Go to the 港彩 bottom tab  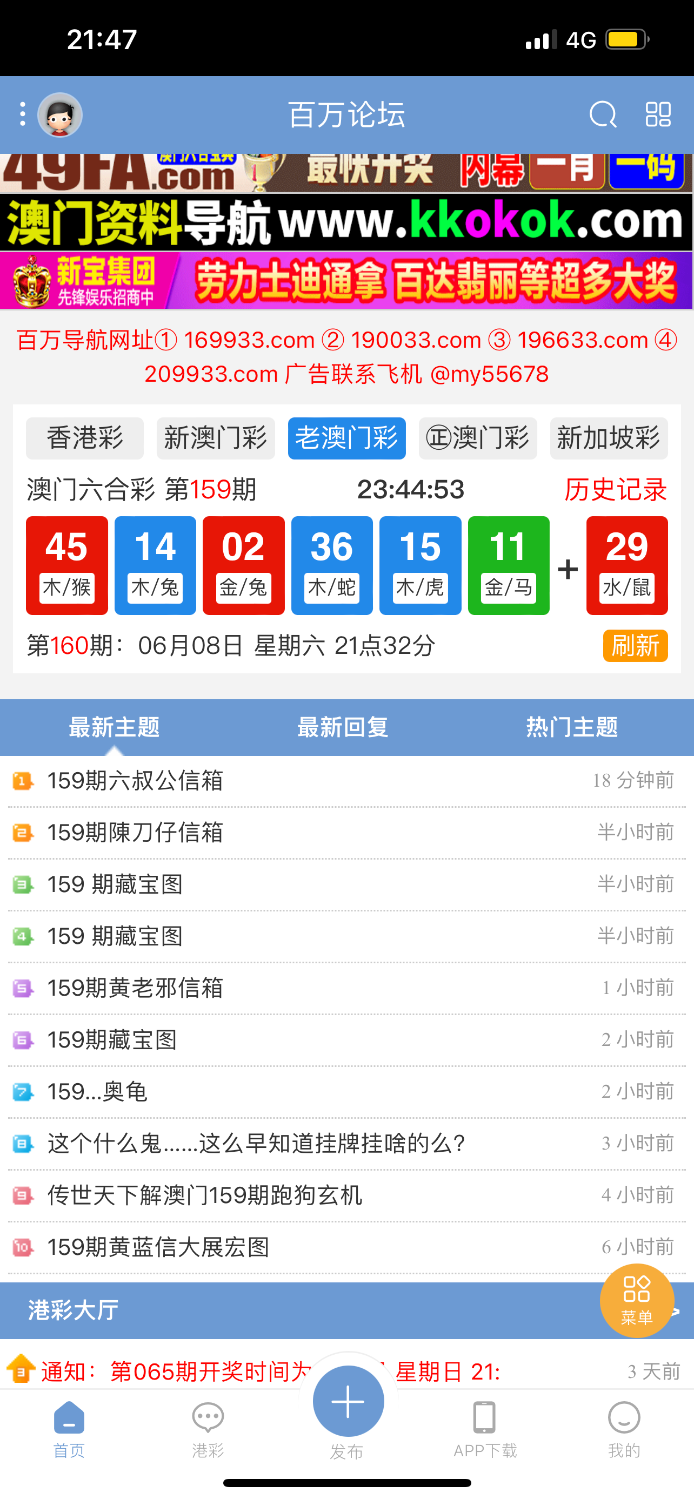[208, 1429]
